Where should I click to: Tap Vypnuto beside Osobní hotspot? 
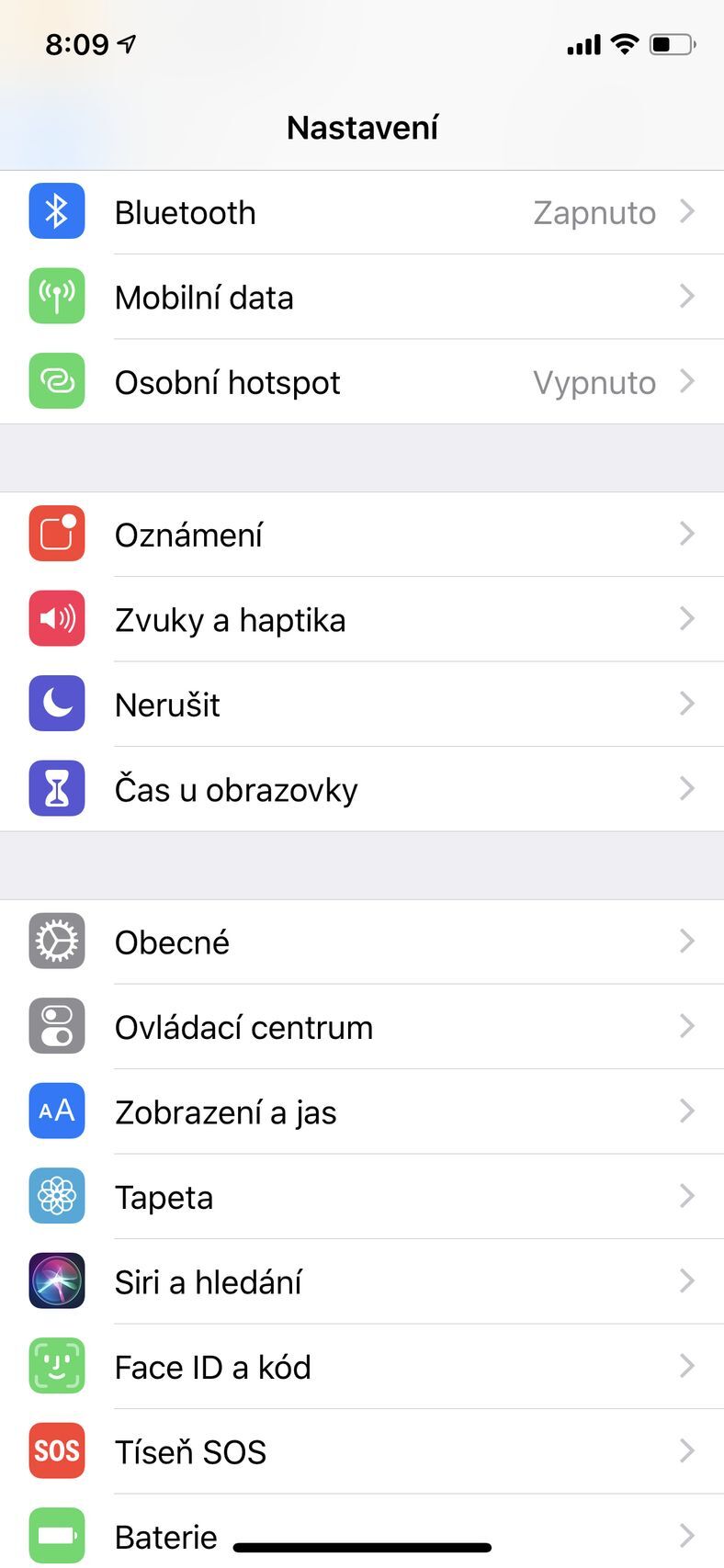tap(594, 381)
